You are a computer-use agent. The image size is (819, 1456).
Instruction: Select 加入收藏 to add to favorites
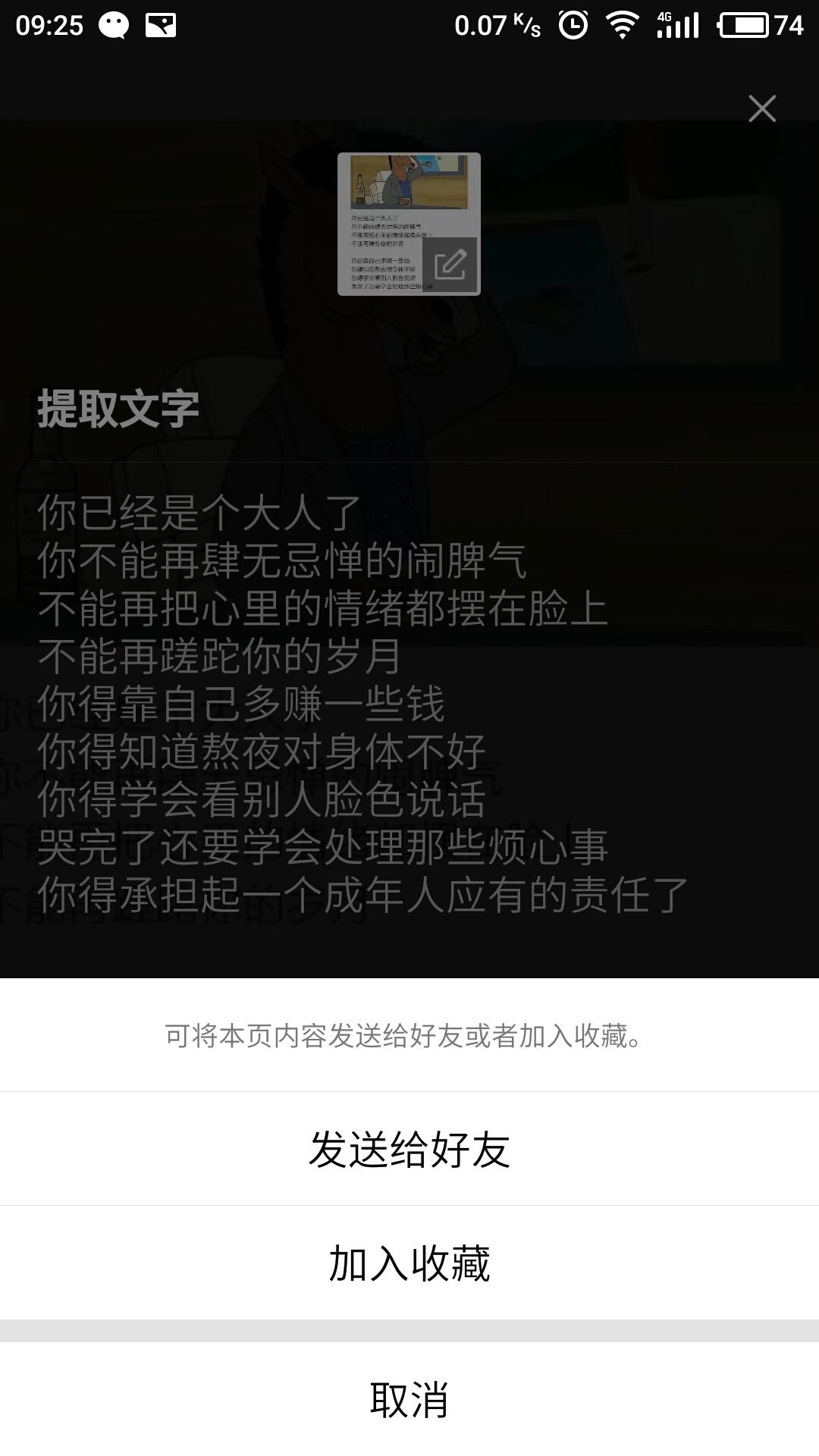click(x=409, y=1263)
